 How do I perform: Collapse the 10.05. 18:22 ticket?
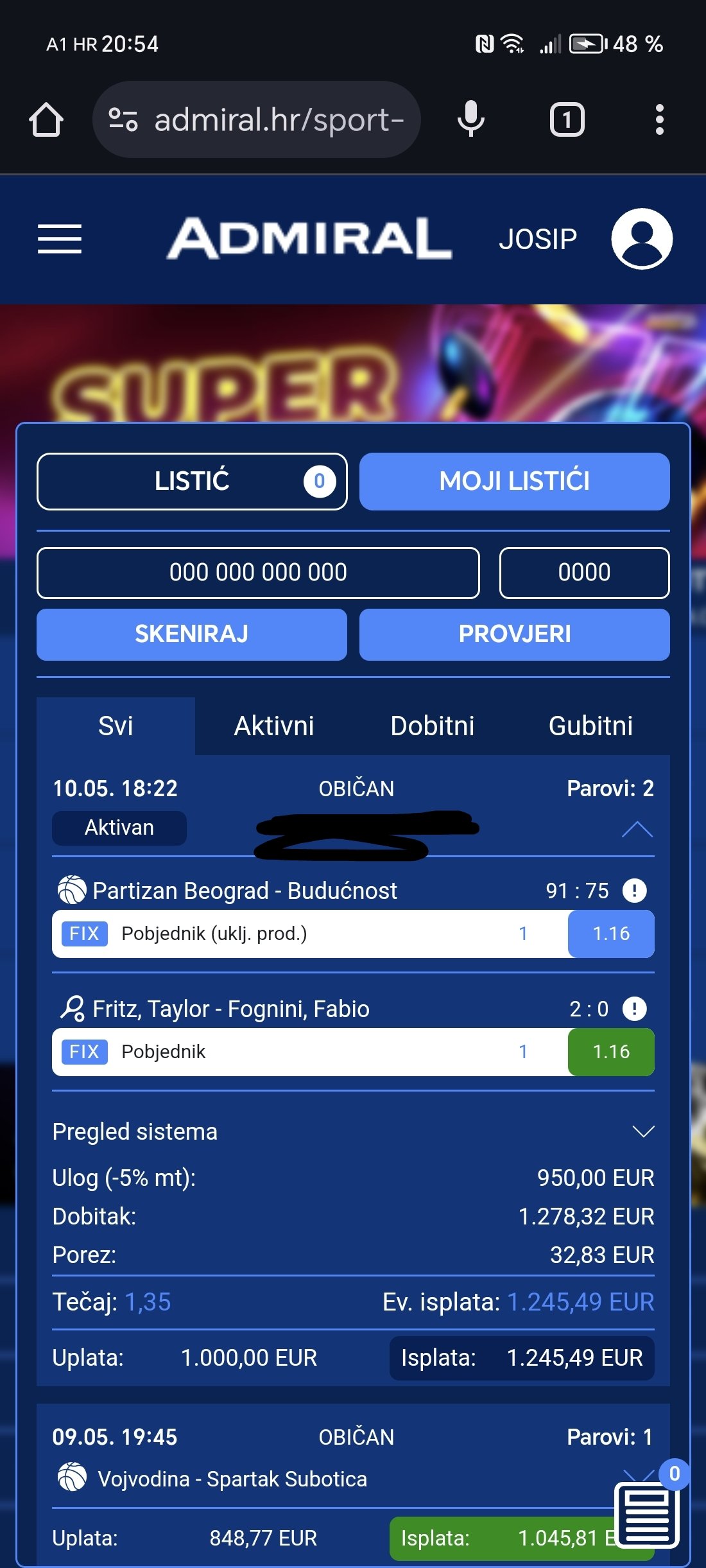click(637, 830)
